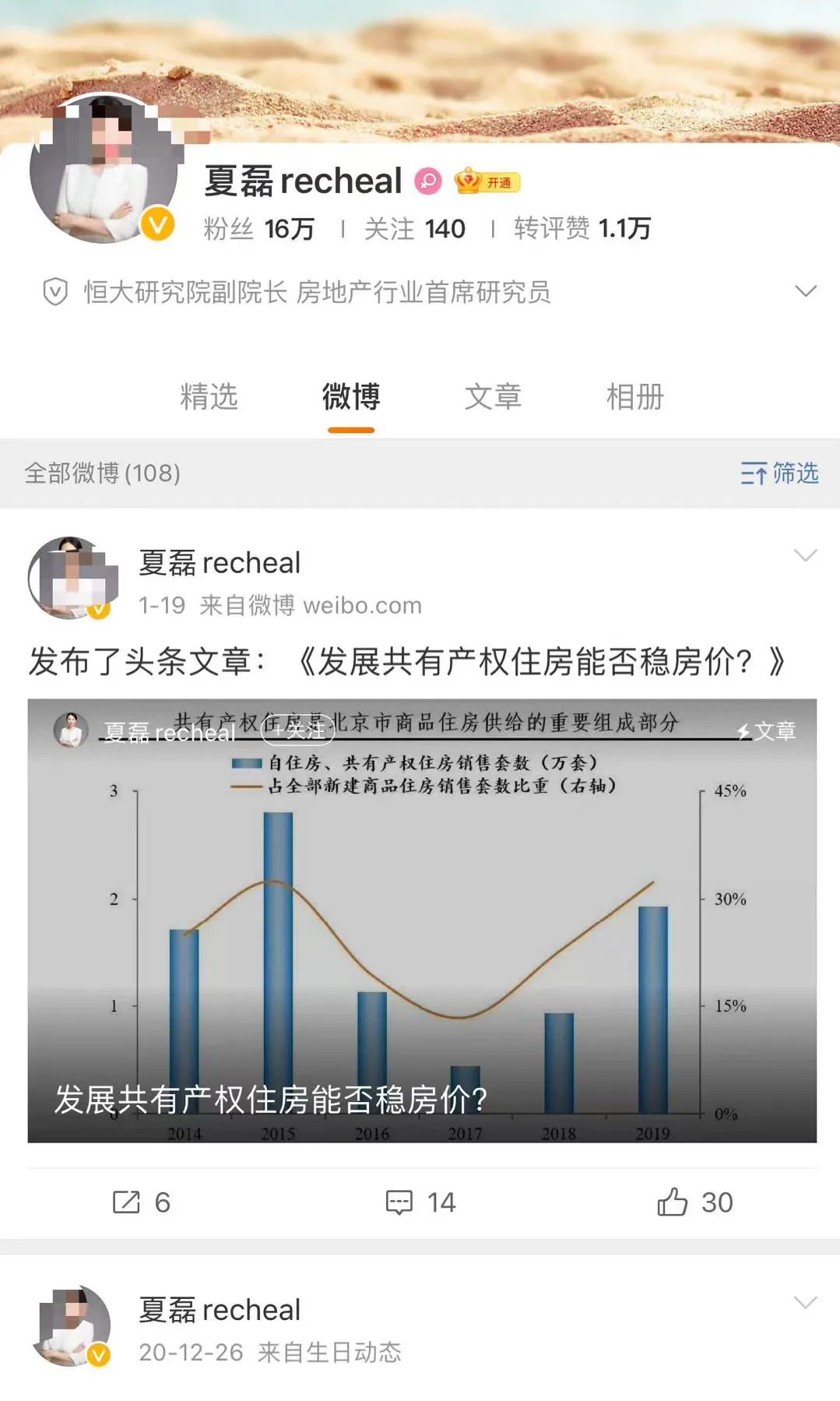Image resolution: width=840 pixels, height=1401 pixels.
Task: Expand the profile bio with chevron
Action: 805,291
